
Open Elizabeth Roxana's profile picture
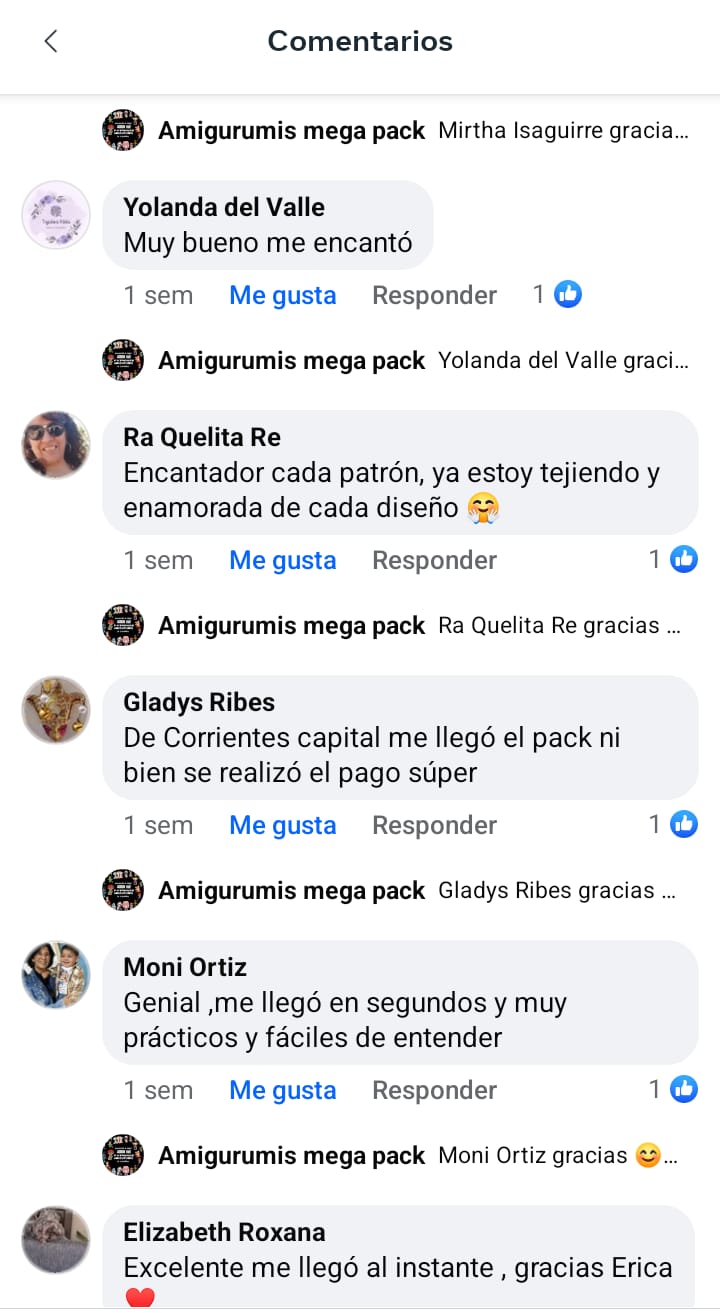point(56,1240)
